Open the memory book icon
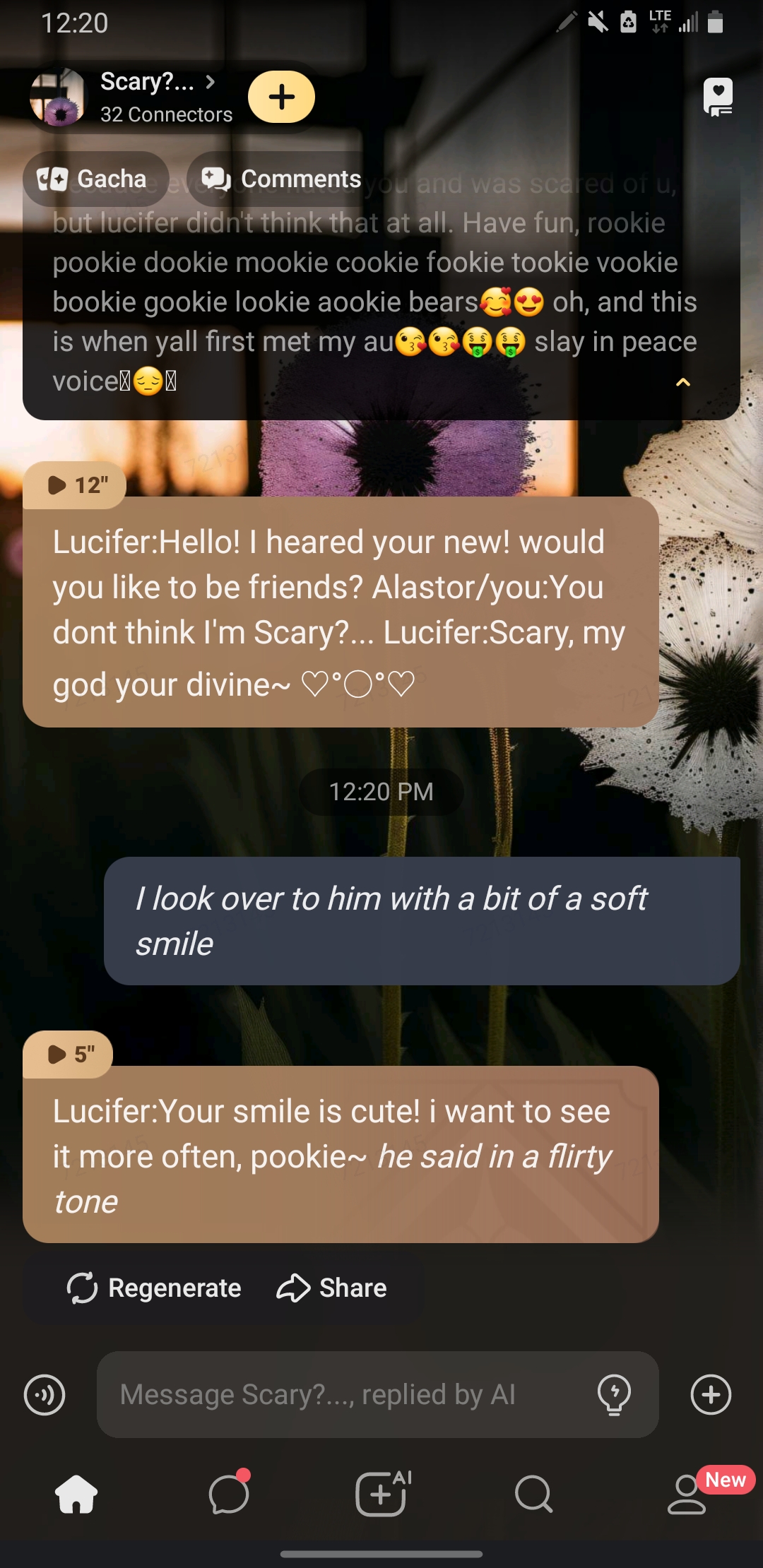The width and height of the screenshot is (763, 1568). pos(718,97)
